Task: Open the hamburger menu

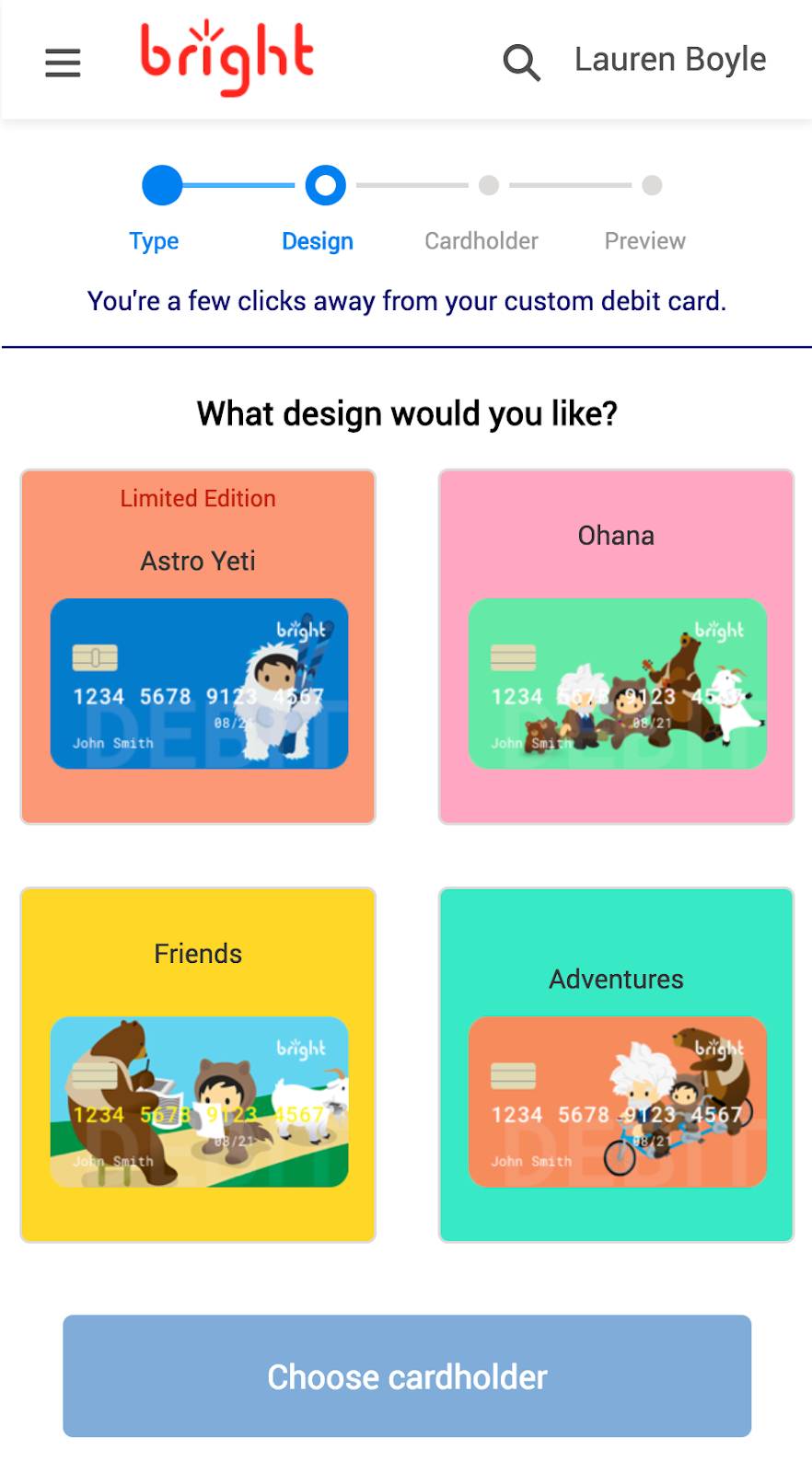Action: (x=63, y=63)
